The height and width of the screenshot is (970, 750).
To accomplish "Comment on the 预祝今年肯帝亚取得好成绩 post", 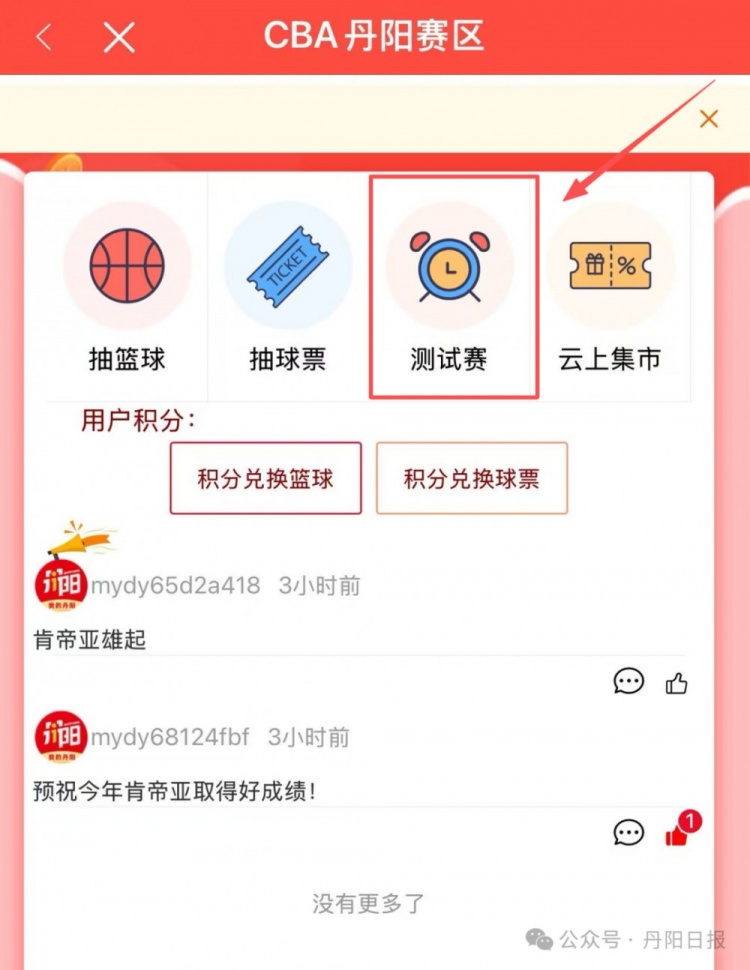I will point(628,832).
